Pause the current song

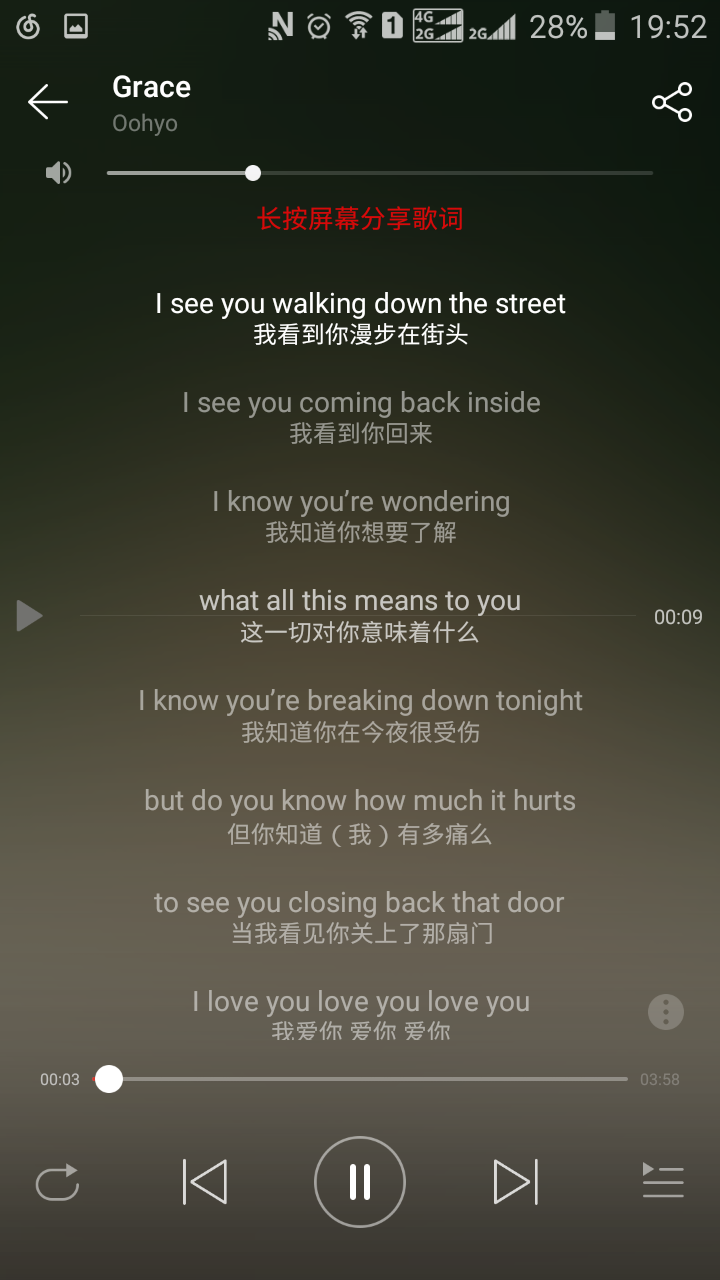[360, 1182]
